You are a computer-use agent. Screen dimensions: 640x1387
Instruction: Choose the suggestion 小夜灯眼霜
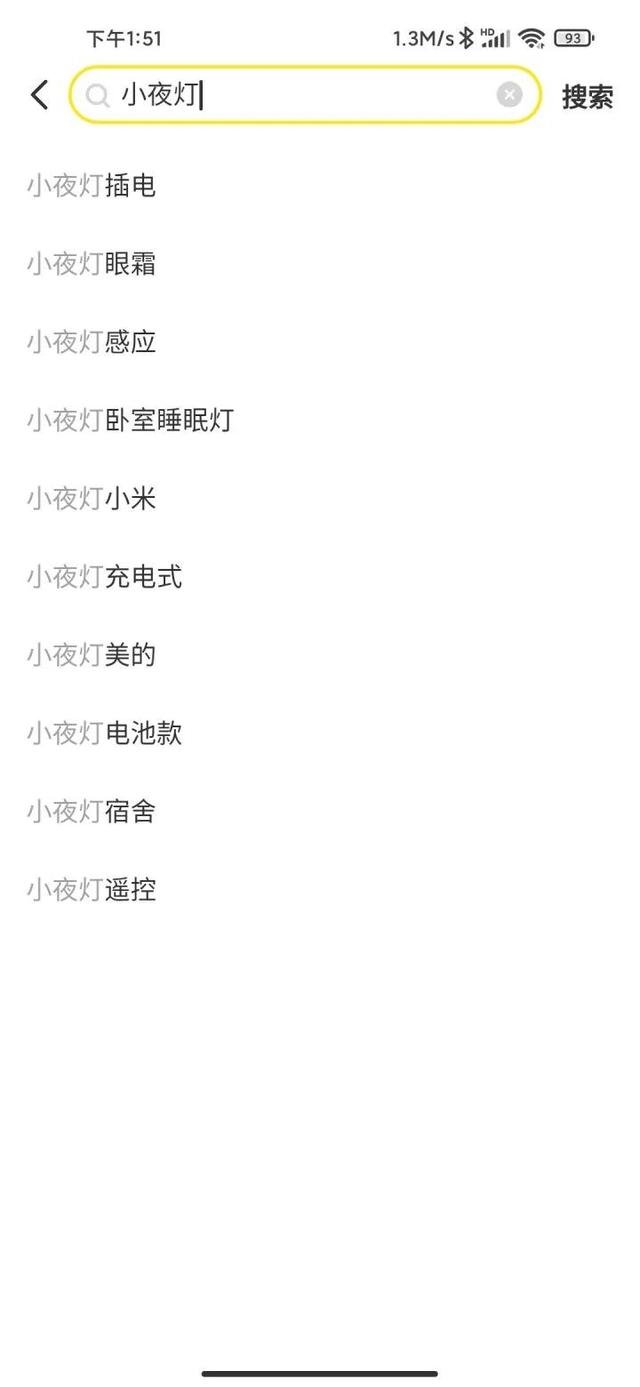(91, 264)
